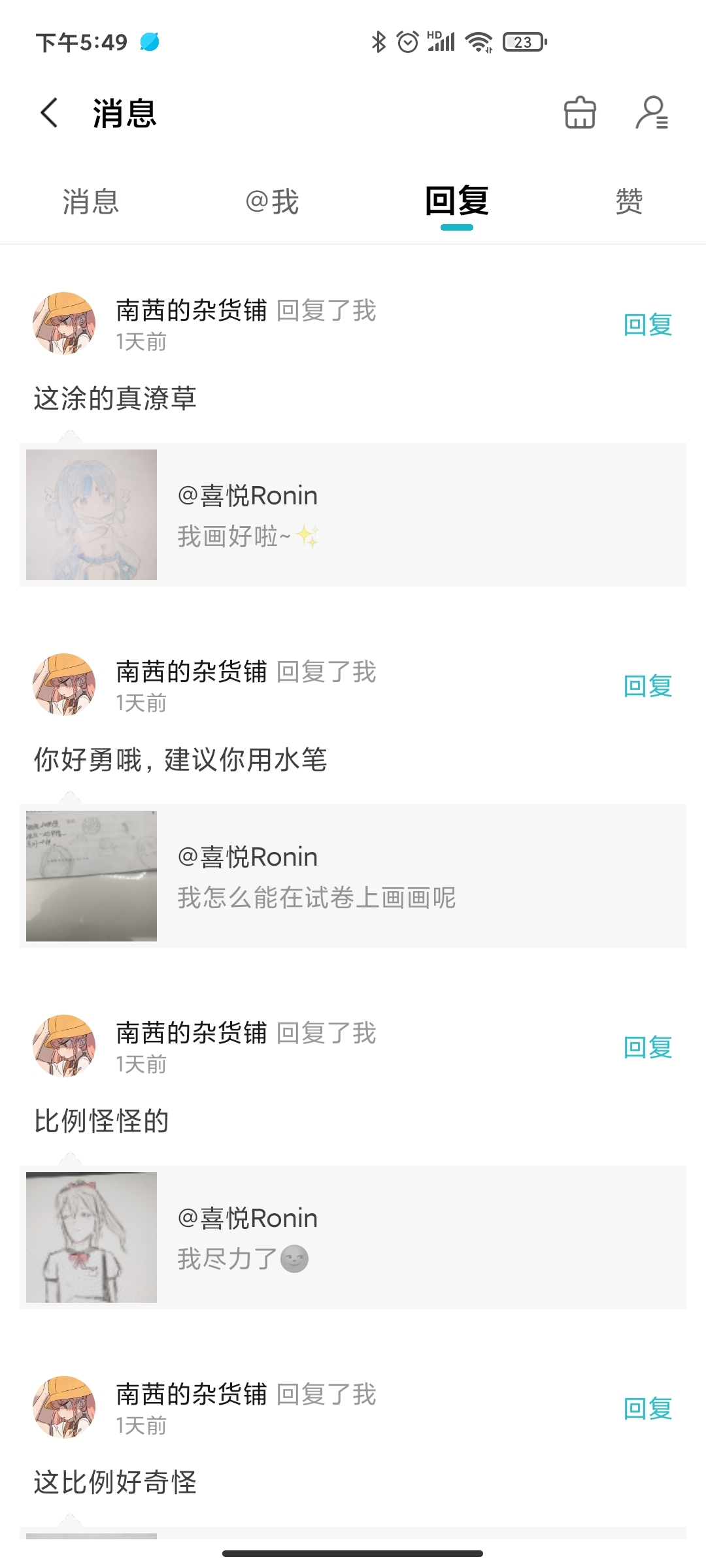The height and width of the screenshot is (1568, 706).
Task: Open 南茜的杂货铺 avatar above 比例怪怪的
Action: click(64, 1046)
